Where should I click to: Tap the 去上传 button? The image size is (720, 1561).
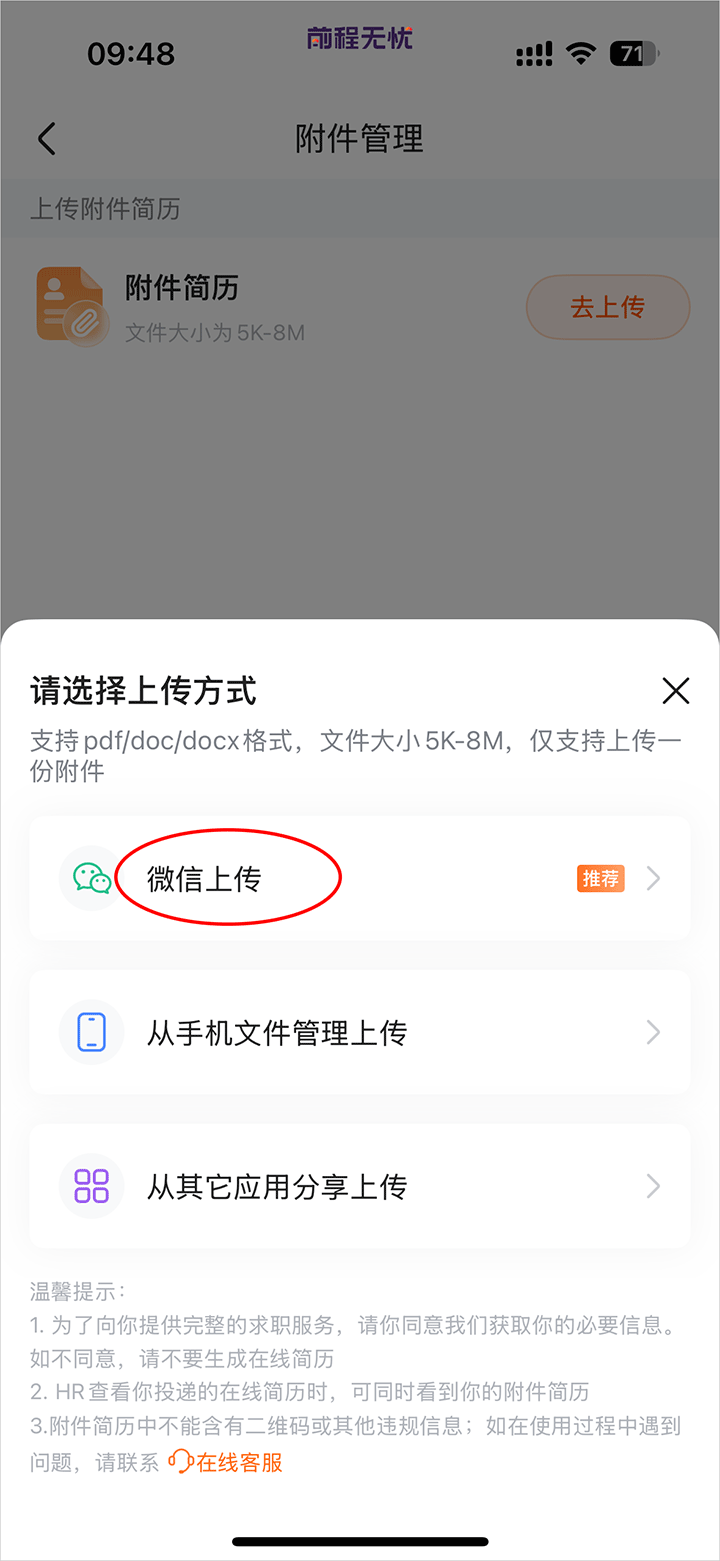tap(607, 307)
